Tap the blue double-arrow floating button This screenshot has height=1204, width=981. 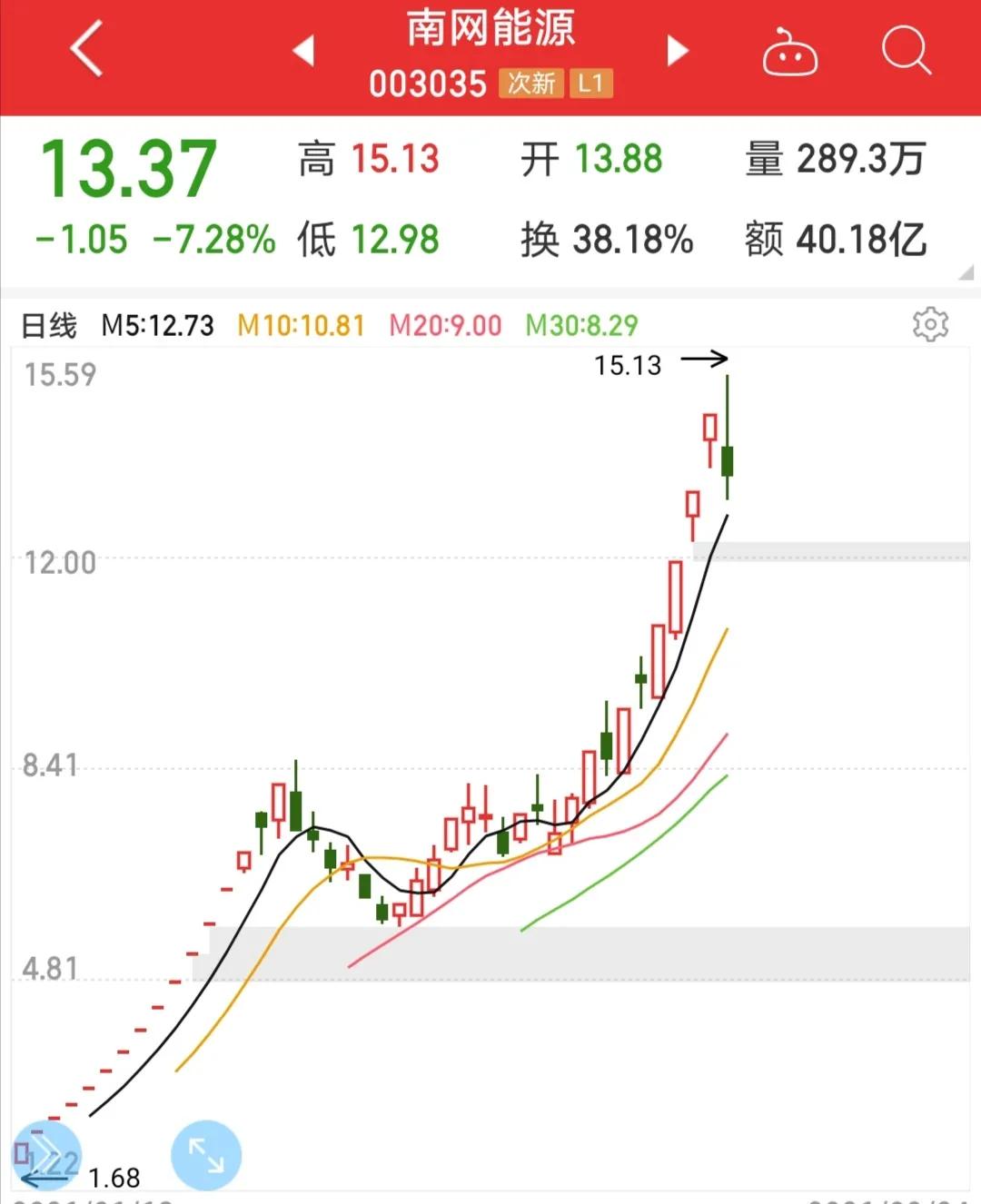45,1155
